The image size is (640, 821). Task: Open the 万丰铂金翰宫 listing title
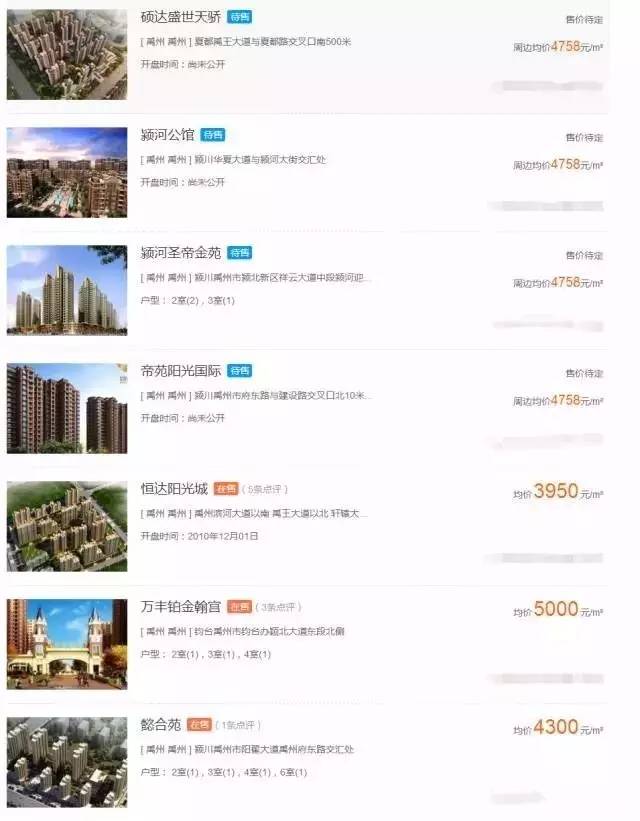181,607
